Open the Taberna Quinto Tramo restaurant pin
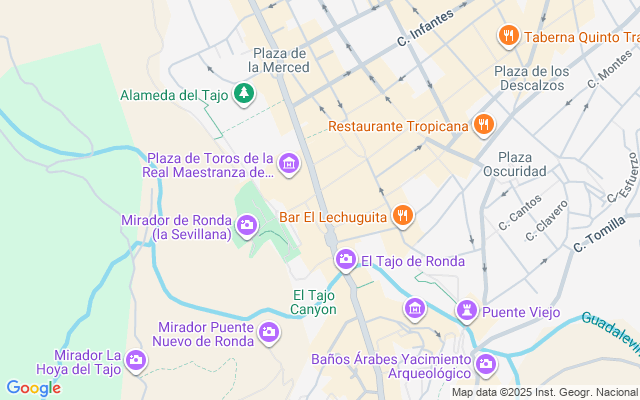The height and width of the screenshot is (400, 640). (508, 36)
